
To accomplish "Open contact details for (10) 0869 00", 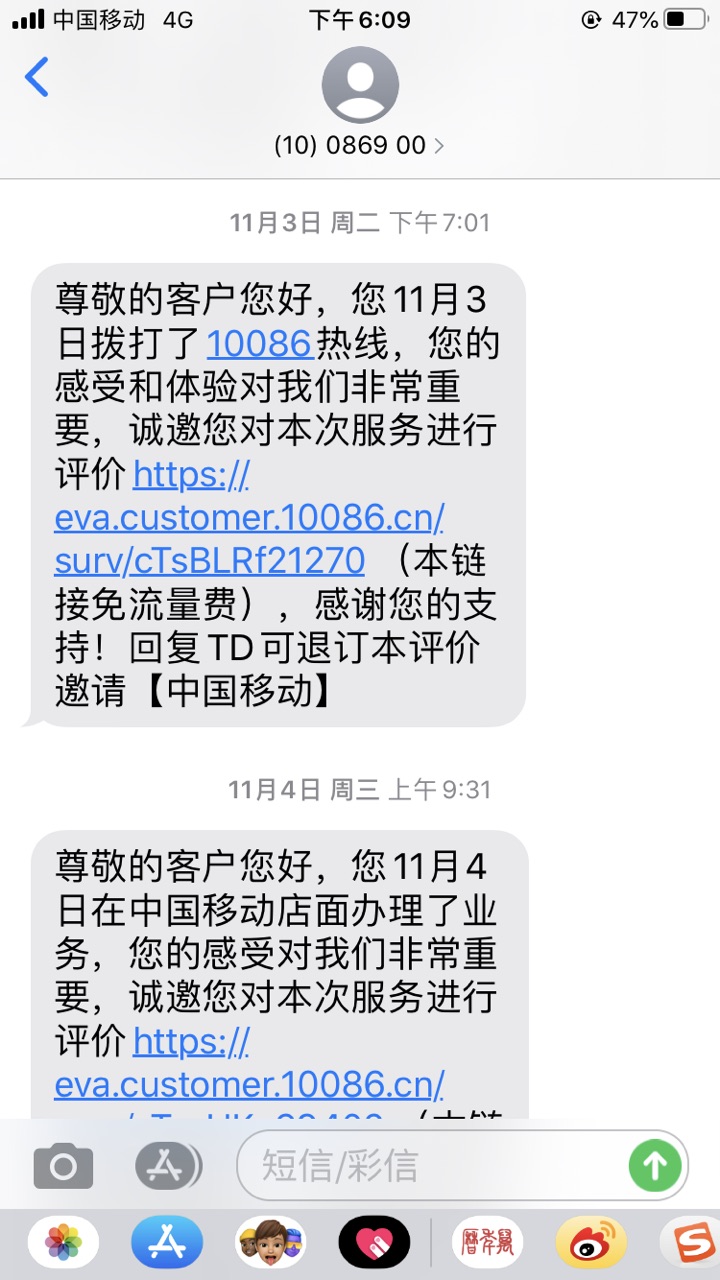I will (x=360, y=145).
